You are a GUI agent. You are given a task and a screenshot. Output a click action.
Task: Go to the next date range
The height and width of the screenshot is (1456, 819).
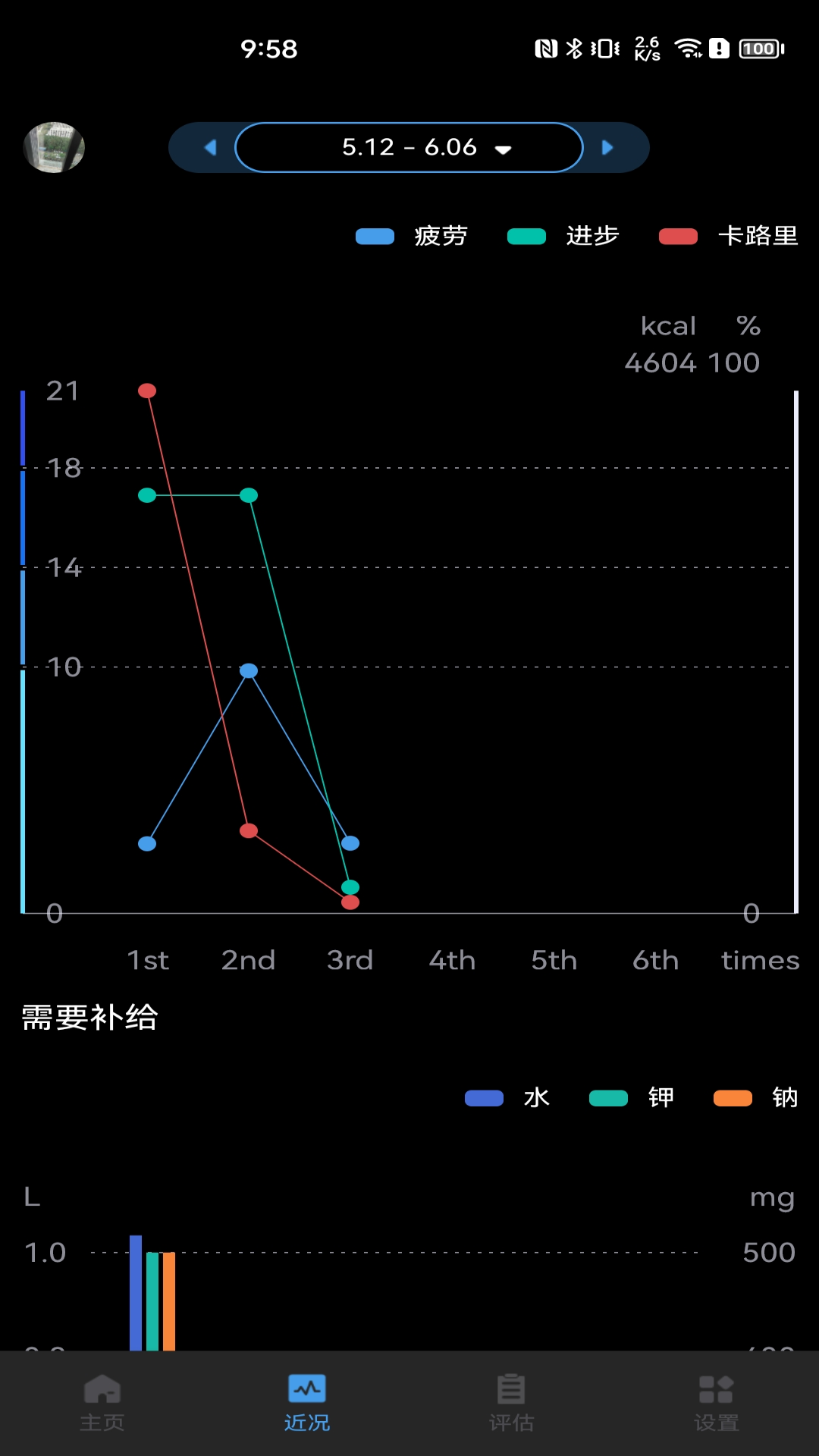[x=607, y=147]
